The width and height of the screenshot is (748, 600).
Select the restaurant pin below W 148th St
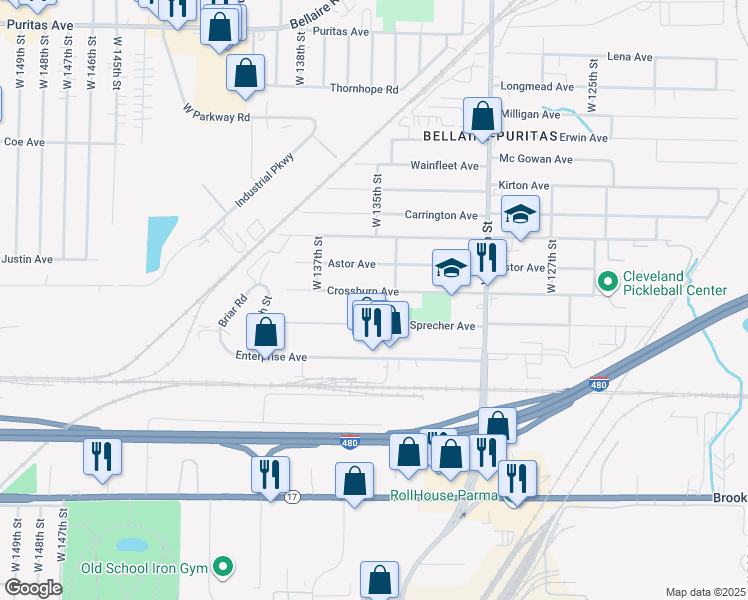[103, 461]
